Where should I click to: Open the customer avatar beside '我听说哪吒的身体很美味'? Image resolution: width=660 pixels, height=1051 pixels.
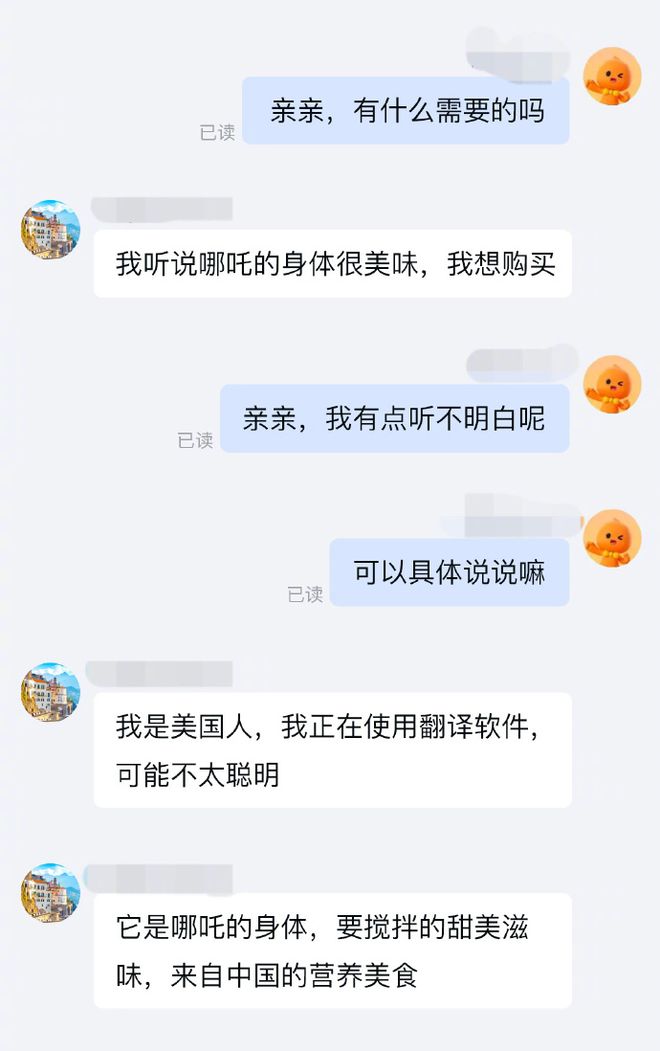pos(50,230)
